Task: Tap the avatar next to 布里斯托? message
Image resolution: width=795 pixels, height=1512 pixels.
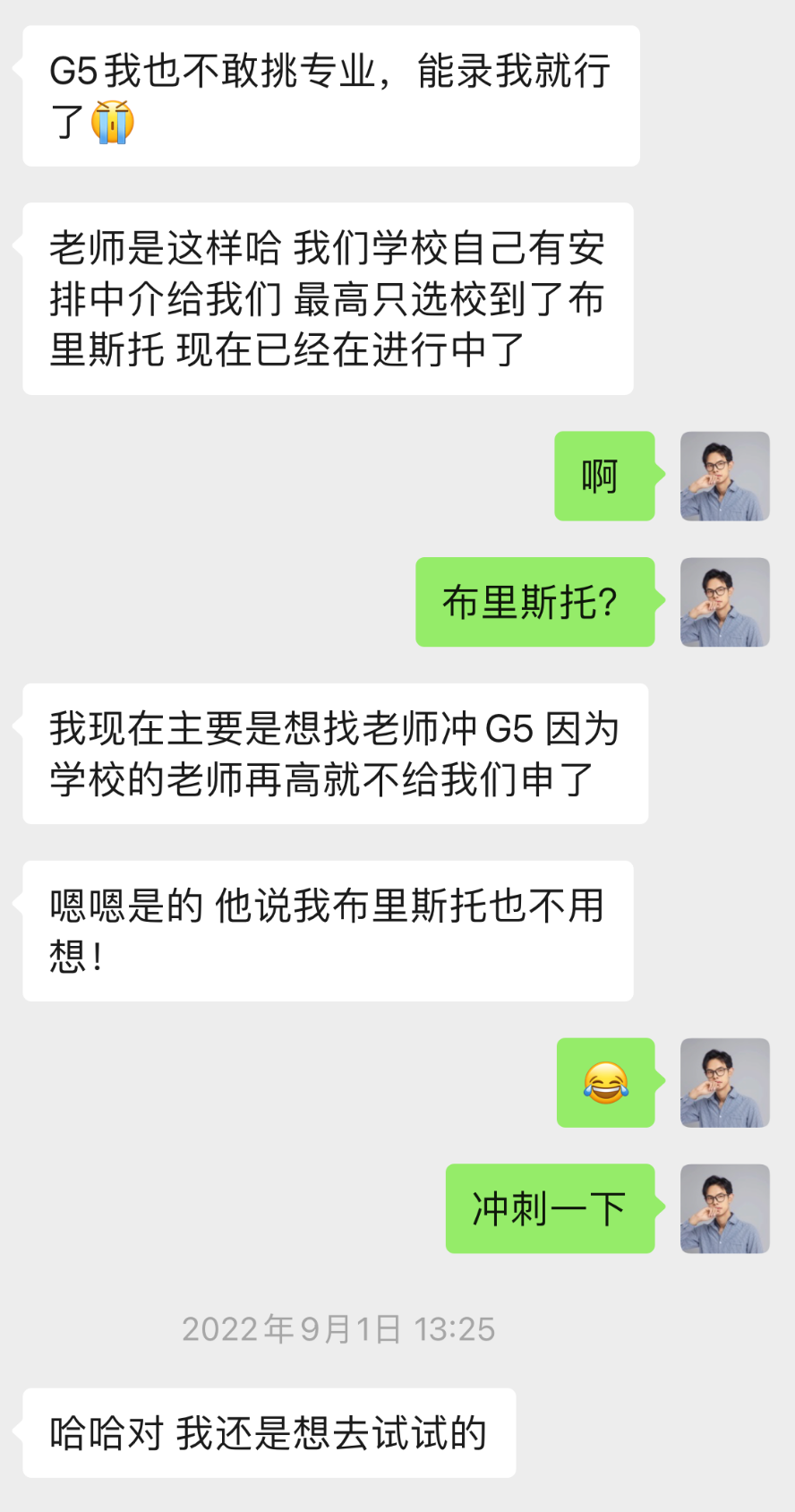Action: [x=724, y=602]
